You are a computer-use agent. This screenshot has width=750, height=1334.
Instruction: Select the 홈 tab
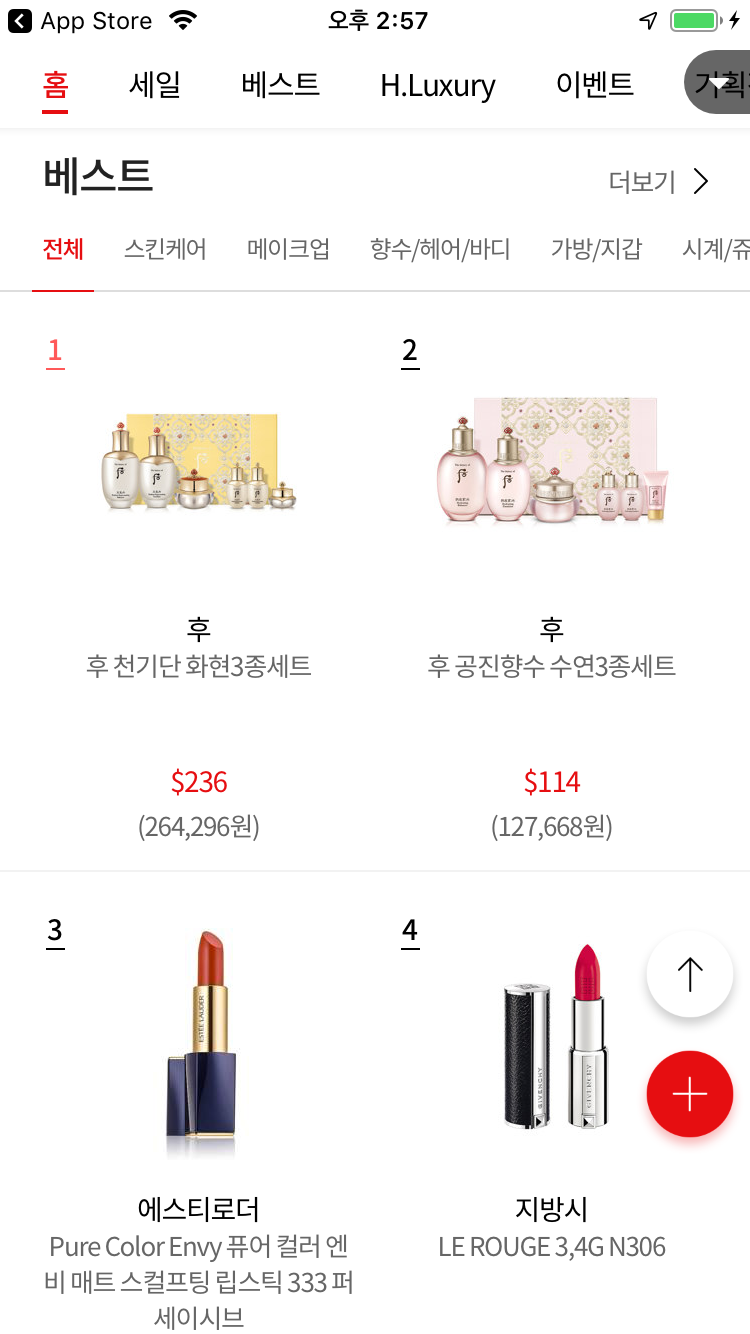pyautogui.click(x=55, y=84)
